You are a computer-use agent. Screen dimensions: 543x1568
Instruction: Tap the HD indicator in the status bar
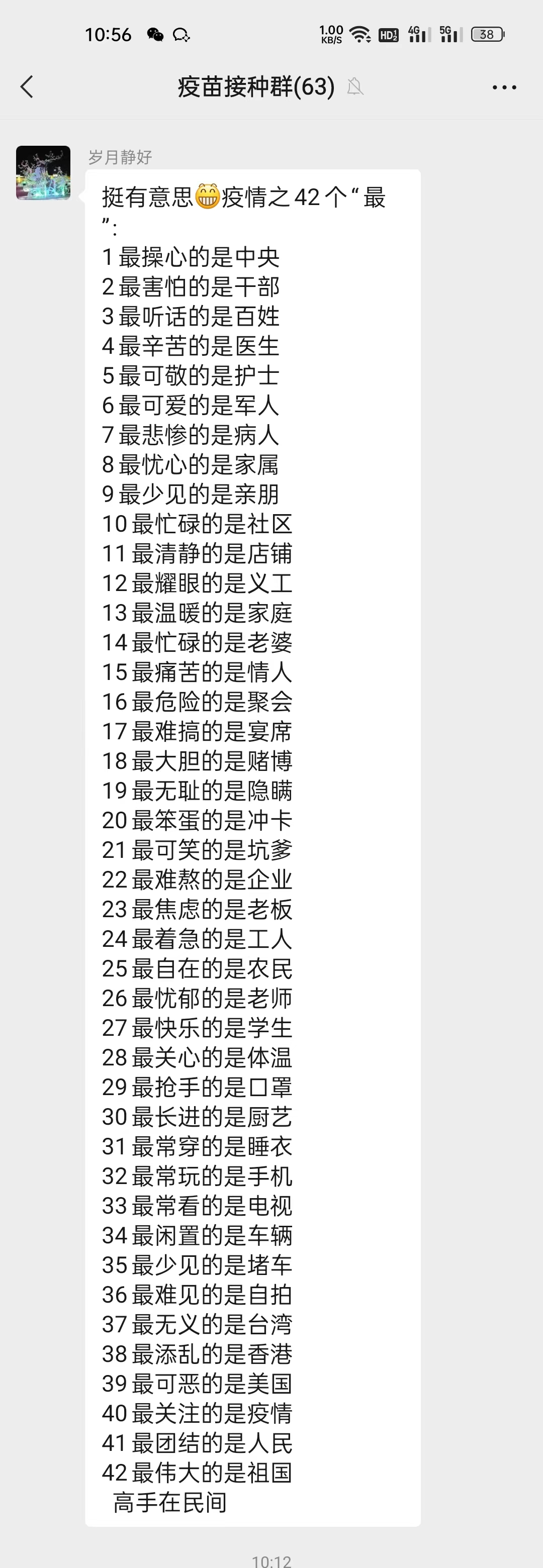coord(388,35)
